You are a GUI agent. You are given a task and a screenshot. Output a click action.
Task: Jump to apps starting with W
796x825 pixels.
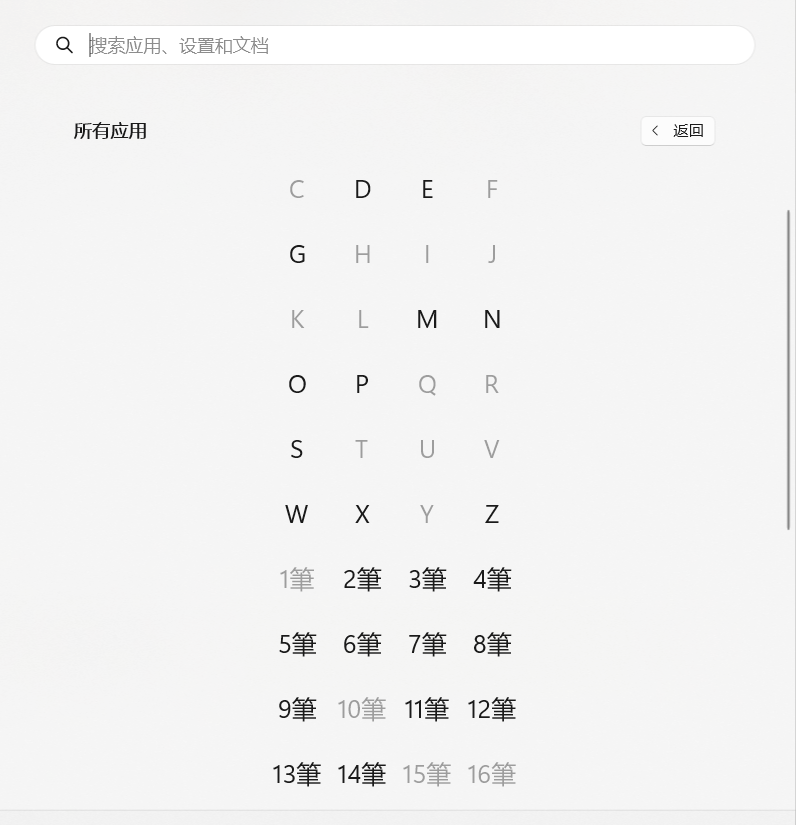tap(297, 514)
